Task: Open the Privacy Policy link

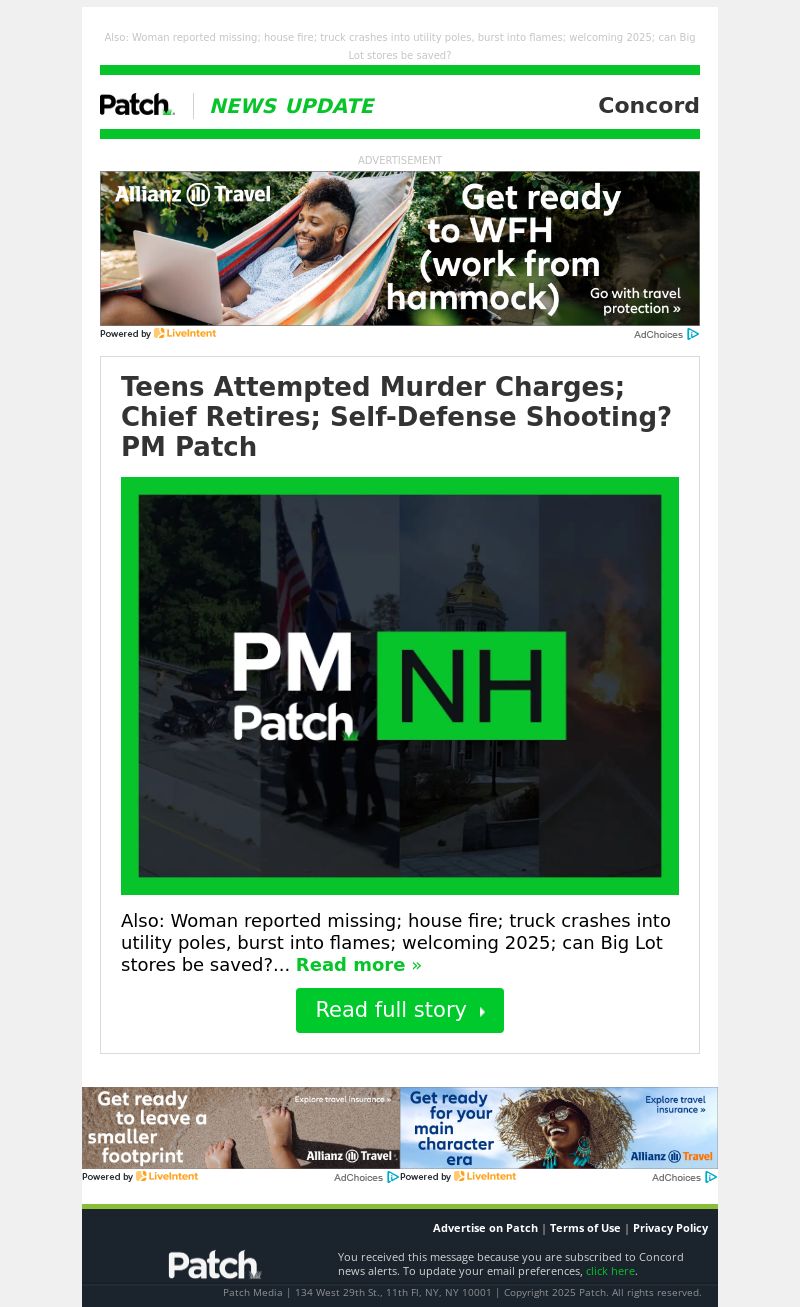Action: [x=670, y=1228]
